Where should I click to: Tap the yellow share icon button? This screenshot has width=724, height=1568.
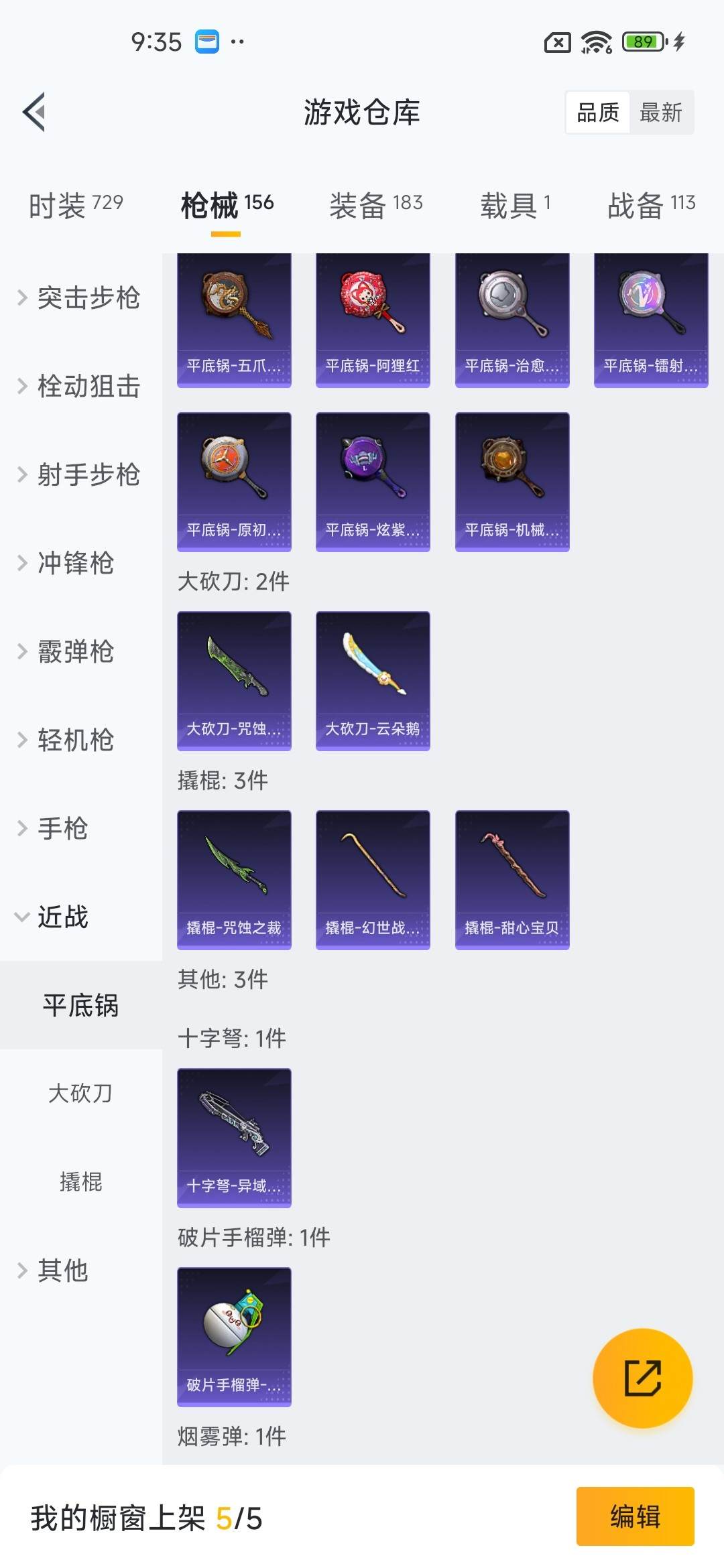pyautogui.click(x=643, y=1378)
